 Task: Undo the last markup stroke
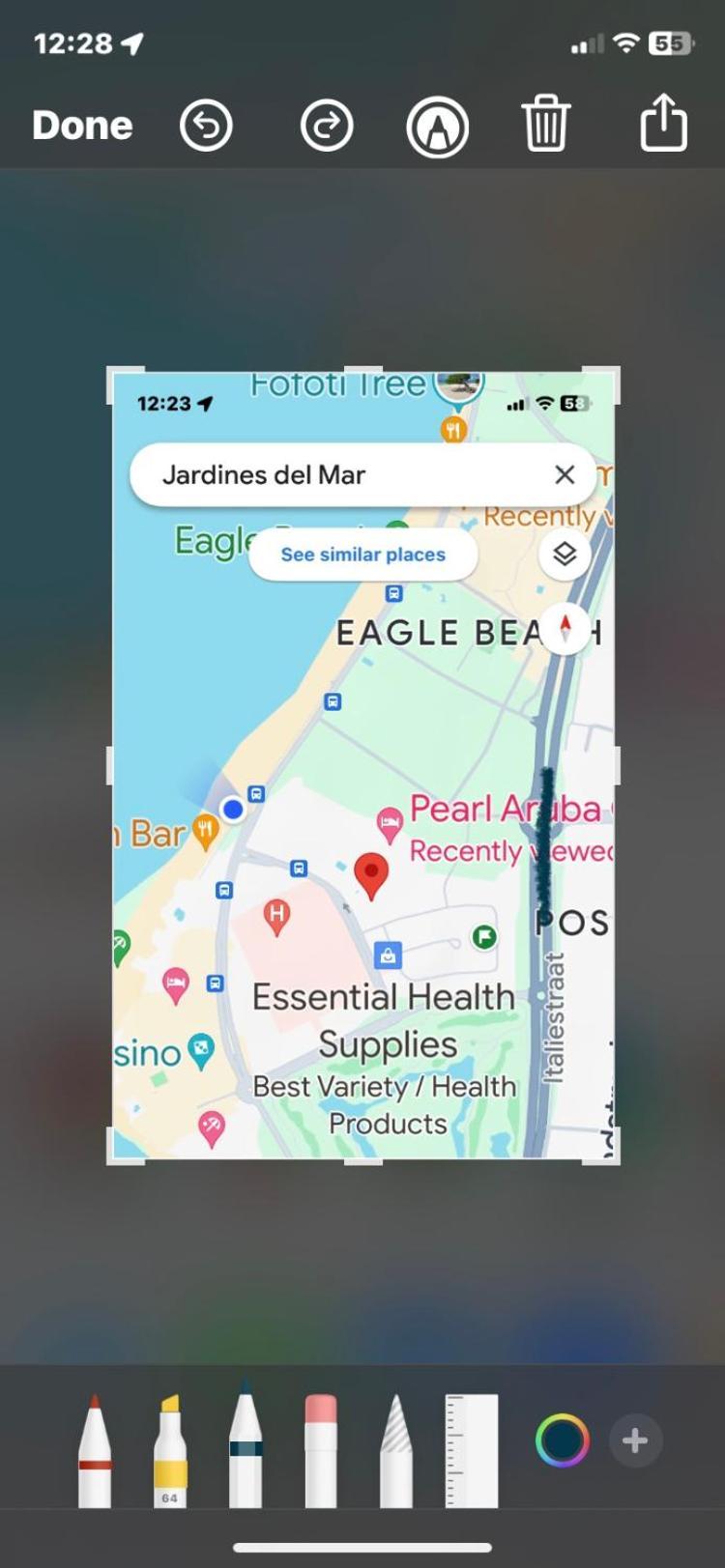pos(206,126)
